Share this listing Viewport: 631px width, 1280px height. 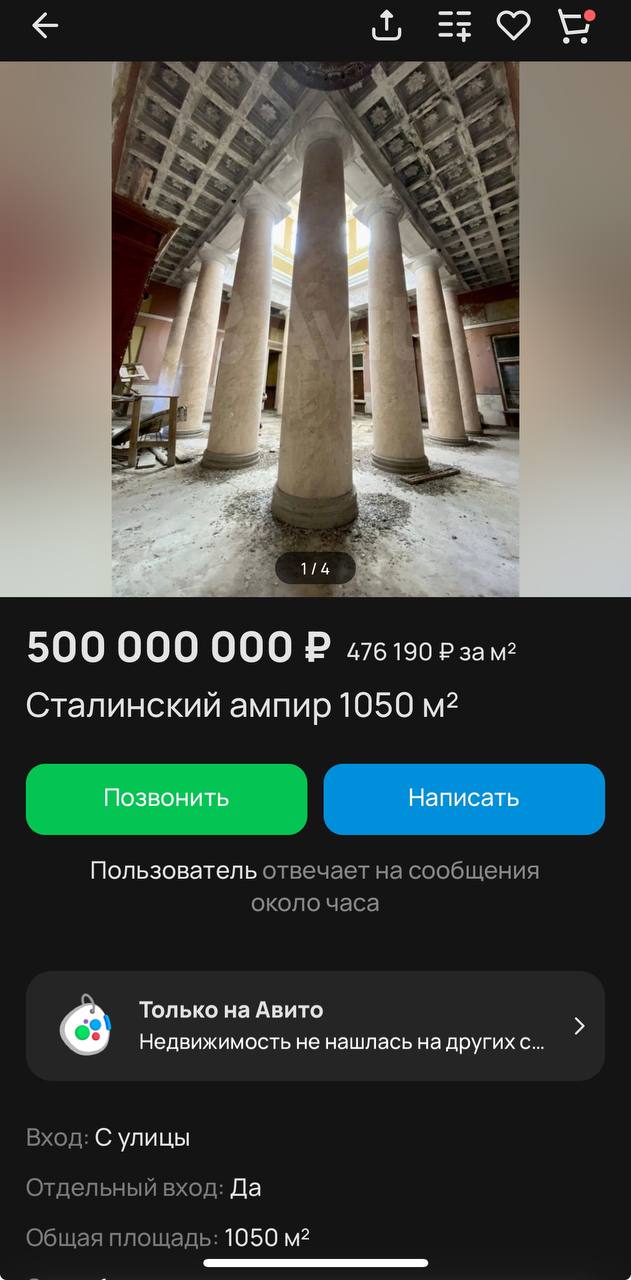click(386, 26)
